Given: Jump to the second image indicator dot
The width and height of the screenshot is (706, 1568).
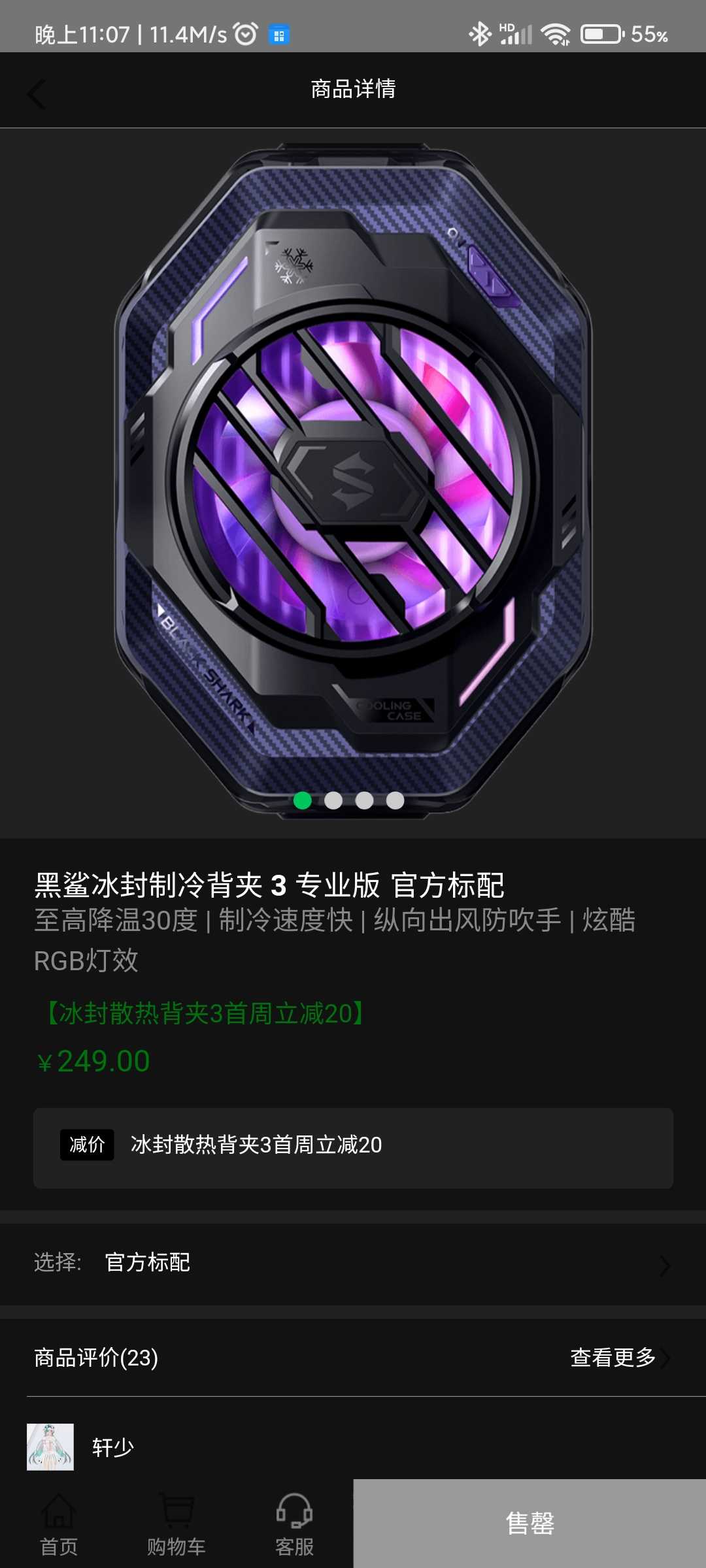Looking at the screenshot, I should click(333, 800).
